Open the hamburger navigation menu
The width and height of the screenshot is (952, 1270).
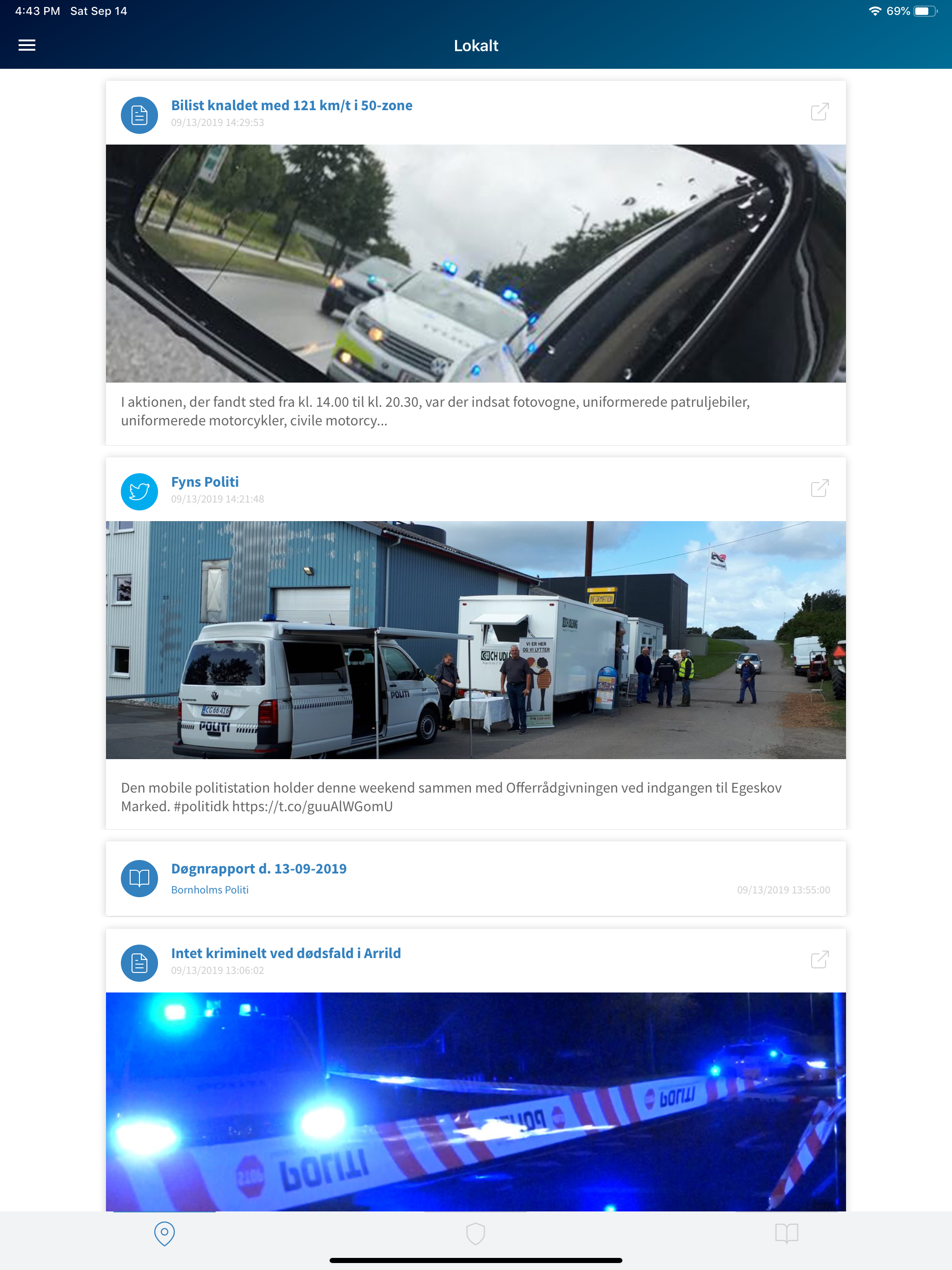[x=26, y=45]
